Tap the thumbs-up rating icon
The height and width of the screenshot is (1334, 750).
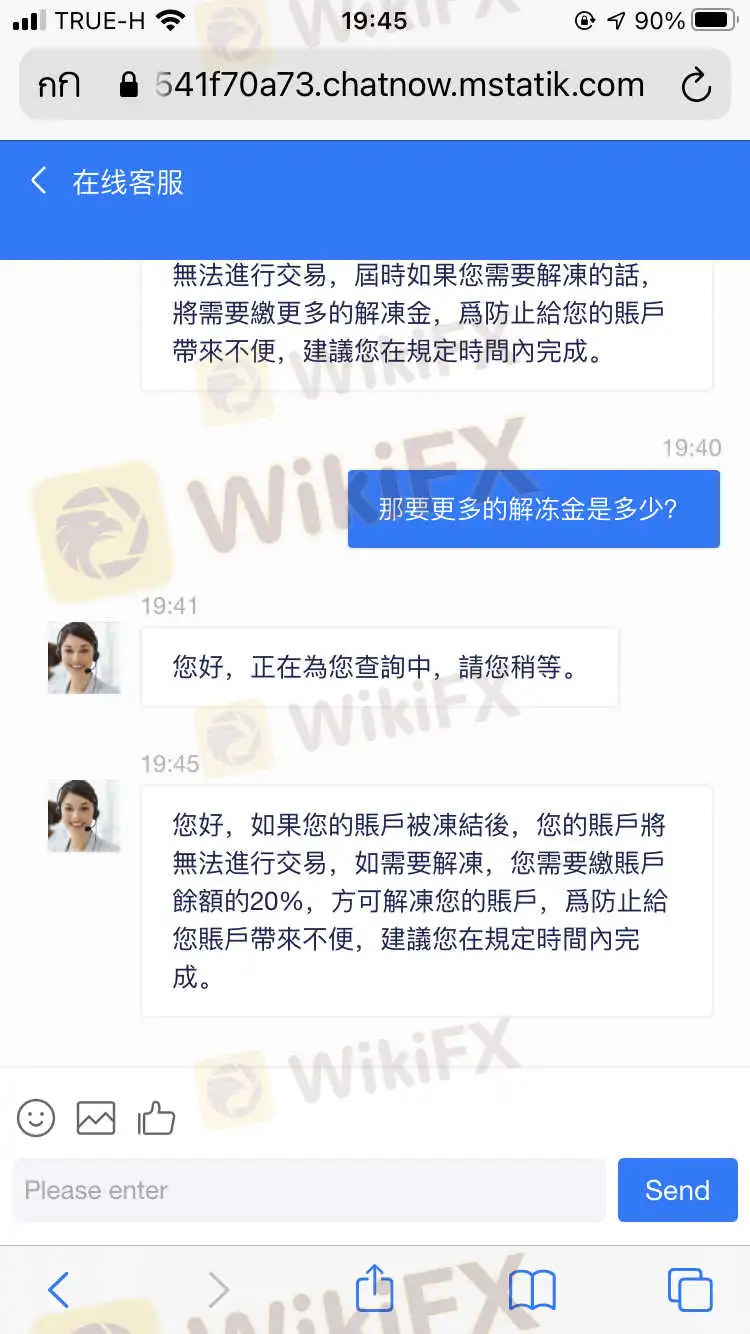157,1117
